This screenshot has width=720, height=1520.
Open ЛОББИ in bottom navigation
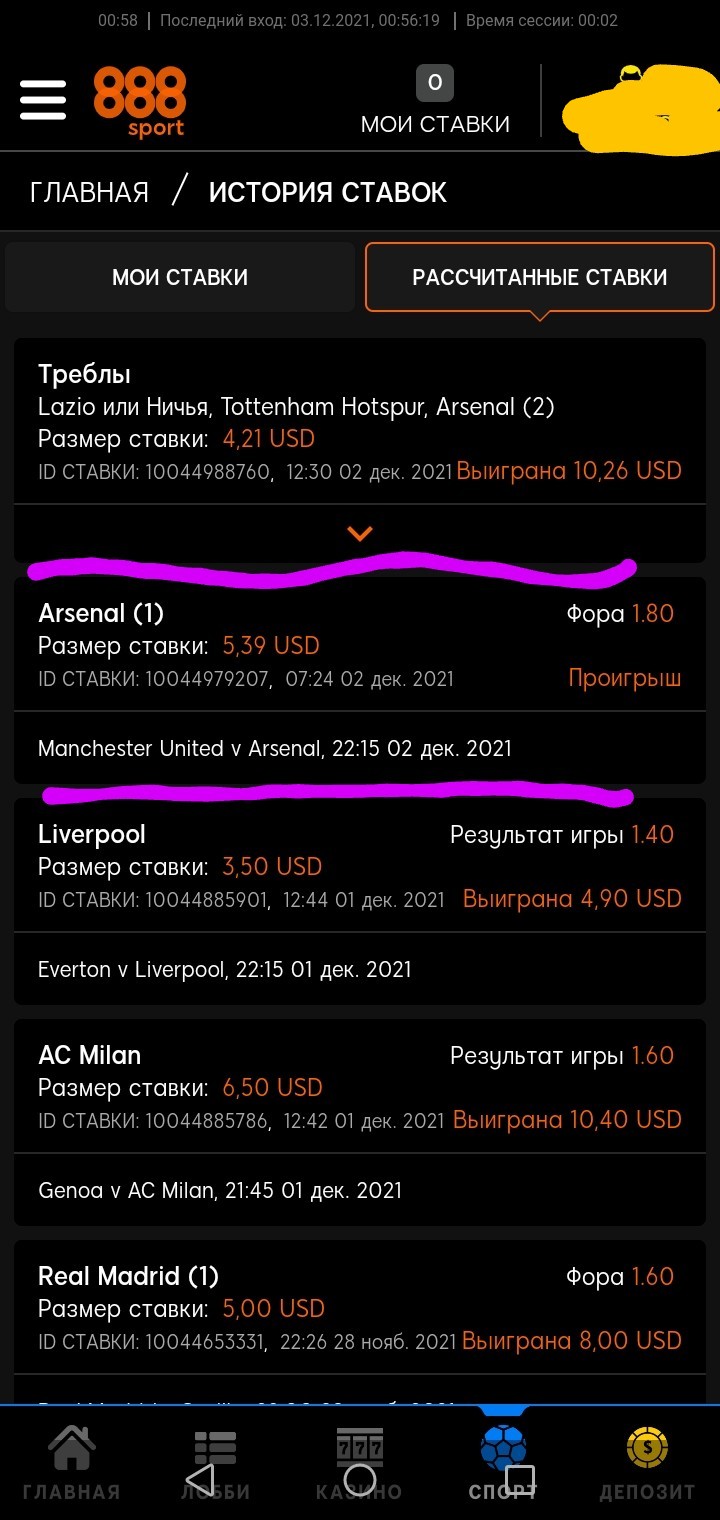click(x=215, y=1464)
